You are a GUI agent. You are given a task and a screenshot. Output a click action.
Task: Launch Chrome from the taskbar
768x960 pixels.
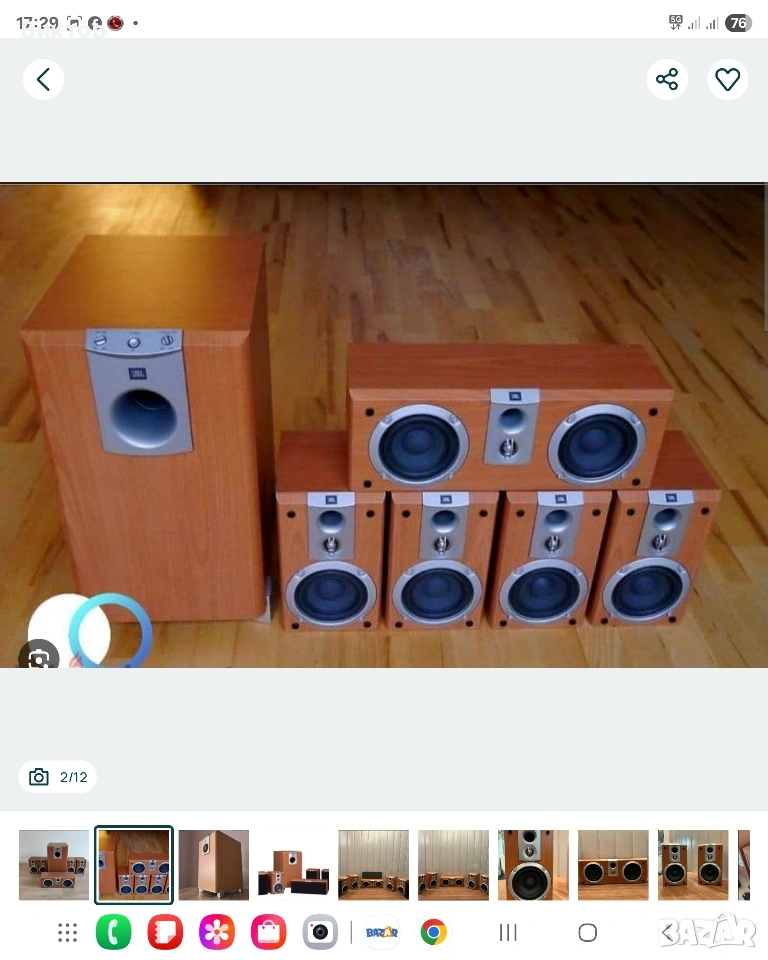(433, 933)
